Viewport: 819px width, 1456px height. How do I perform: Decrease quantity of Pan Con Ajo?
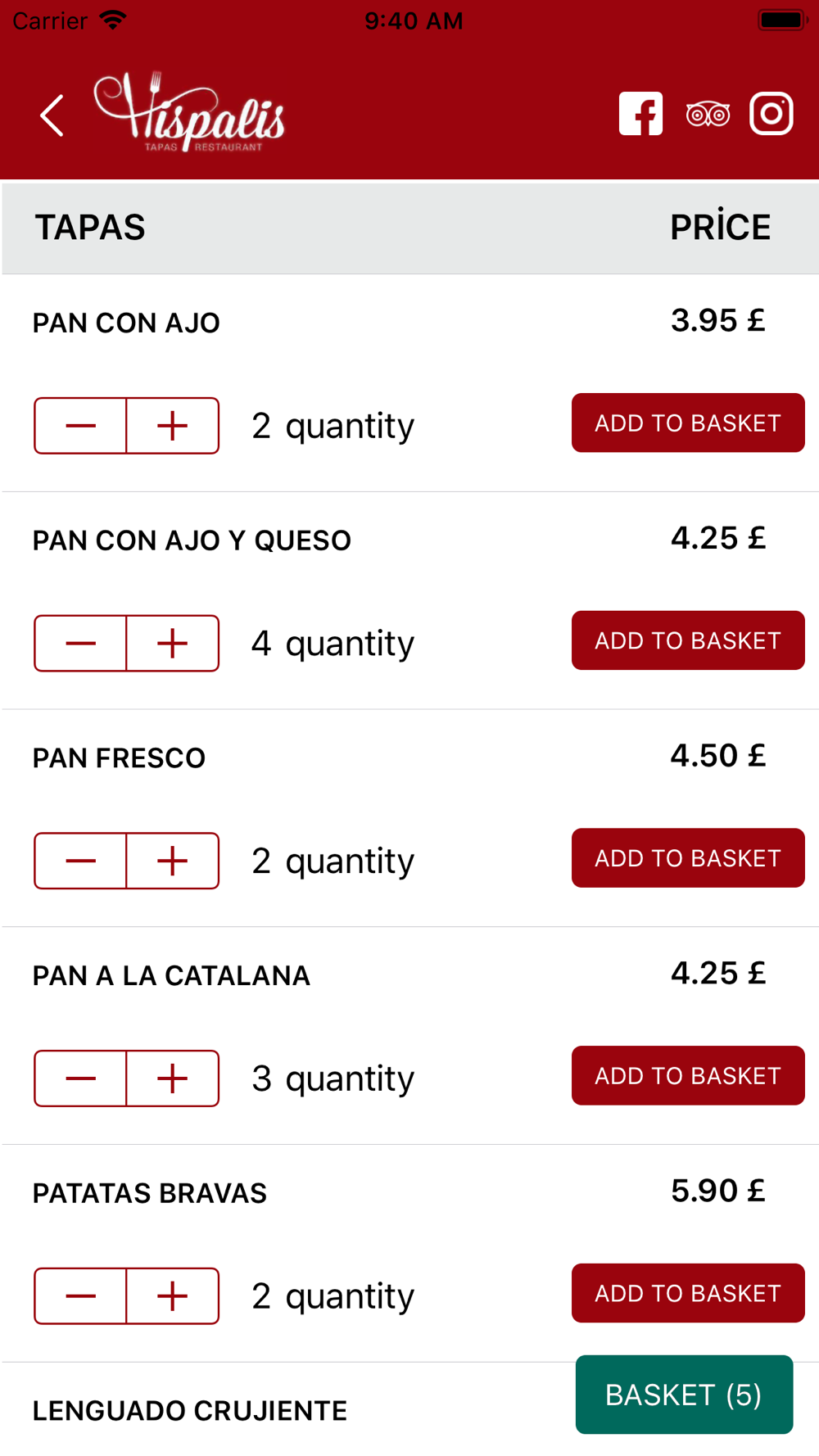80,426
